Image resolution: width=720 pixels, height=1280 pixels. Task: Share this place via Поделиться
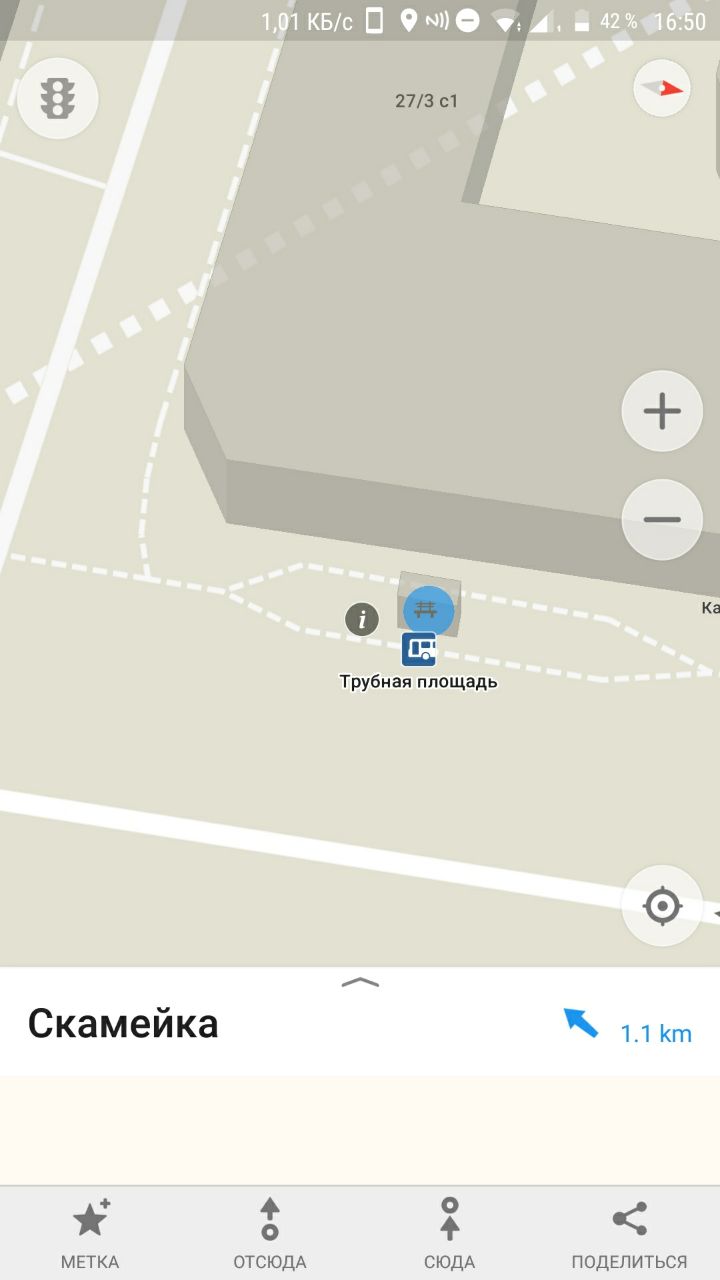(629, 1233)
